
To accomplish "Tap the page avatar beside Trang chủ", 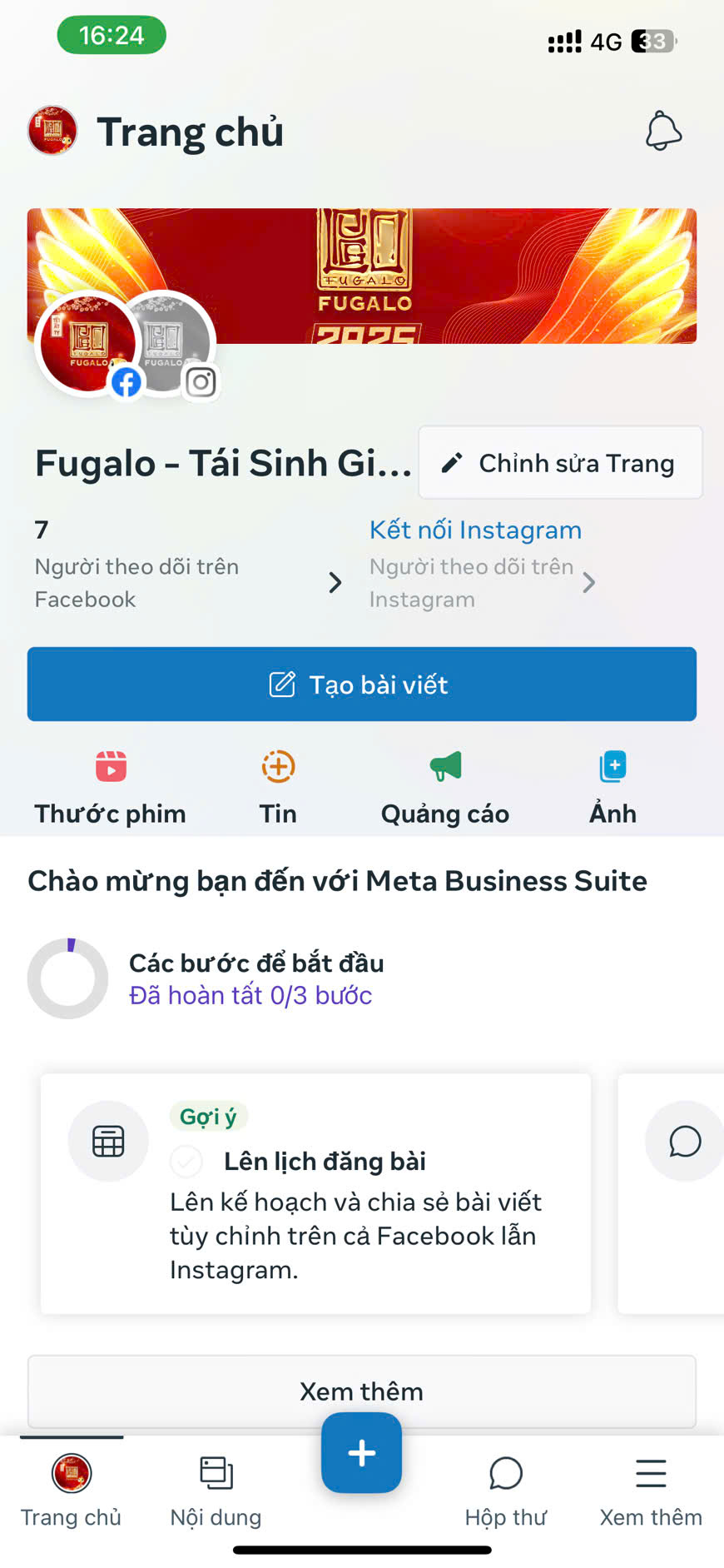I will [52, 131].
